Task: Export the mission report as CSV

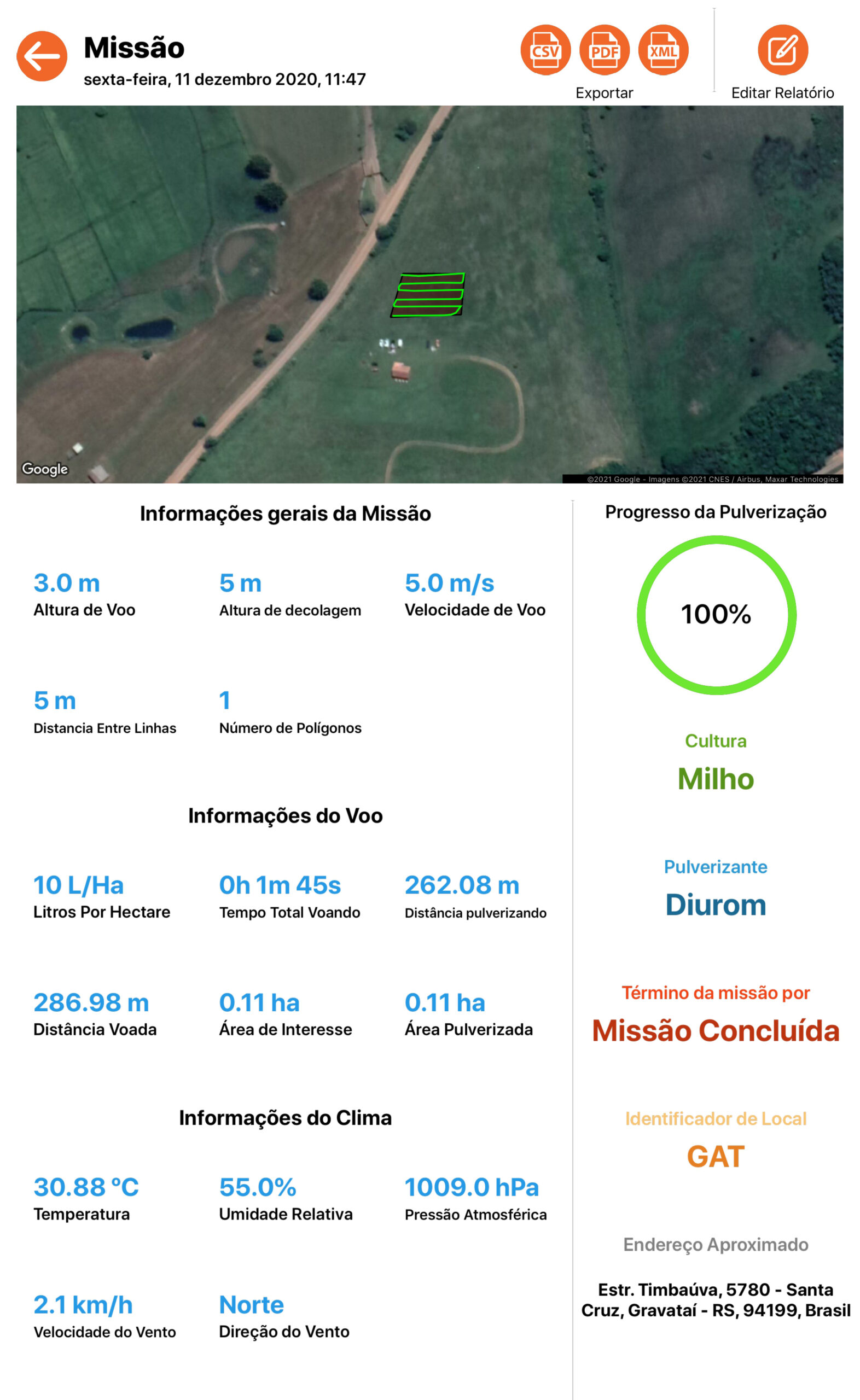Action: [545, 50]
